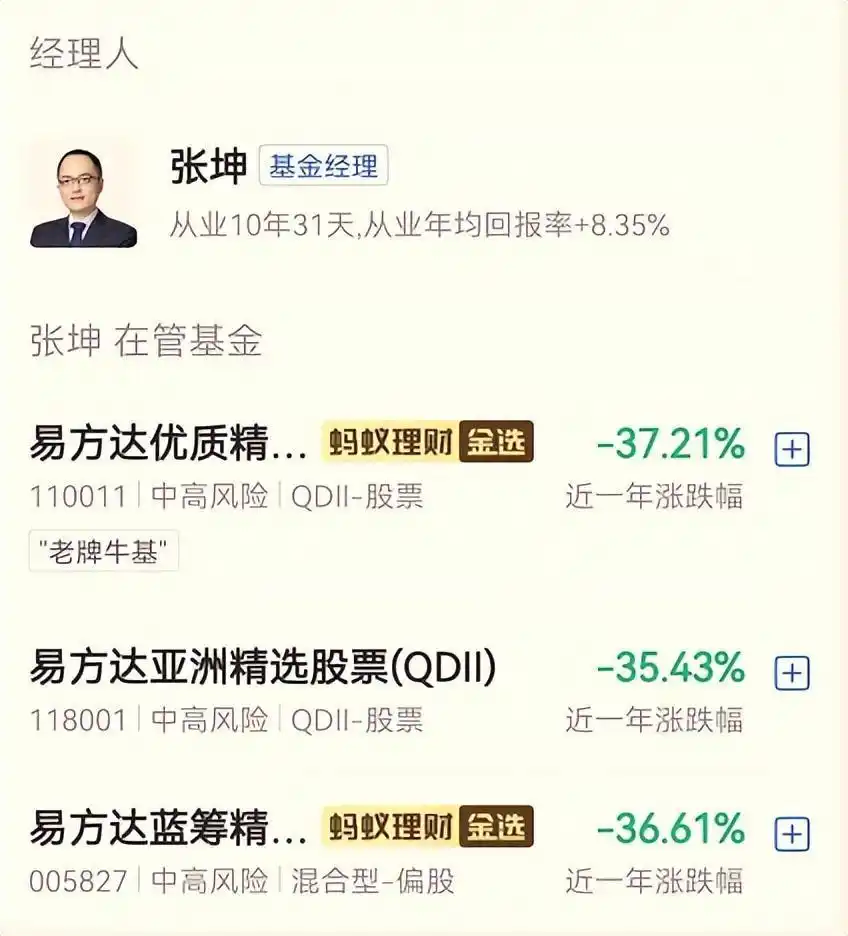Click the plus icon beside 易方达优质精选
Image resolution: width=848 pixels, height=936 pixels.
[x=793, y=448]
